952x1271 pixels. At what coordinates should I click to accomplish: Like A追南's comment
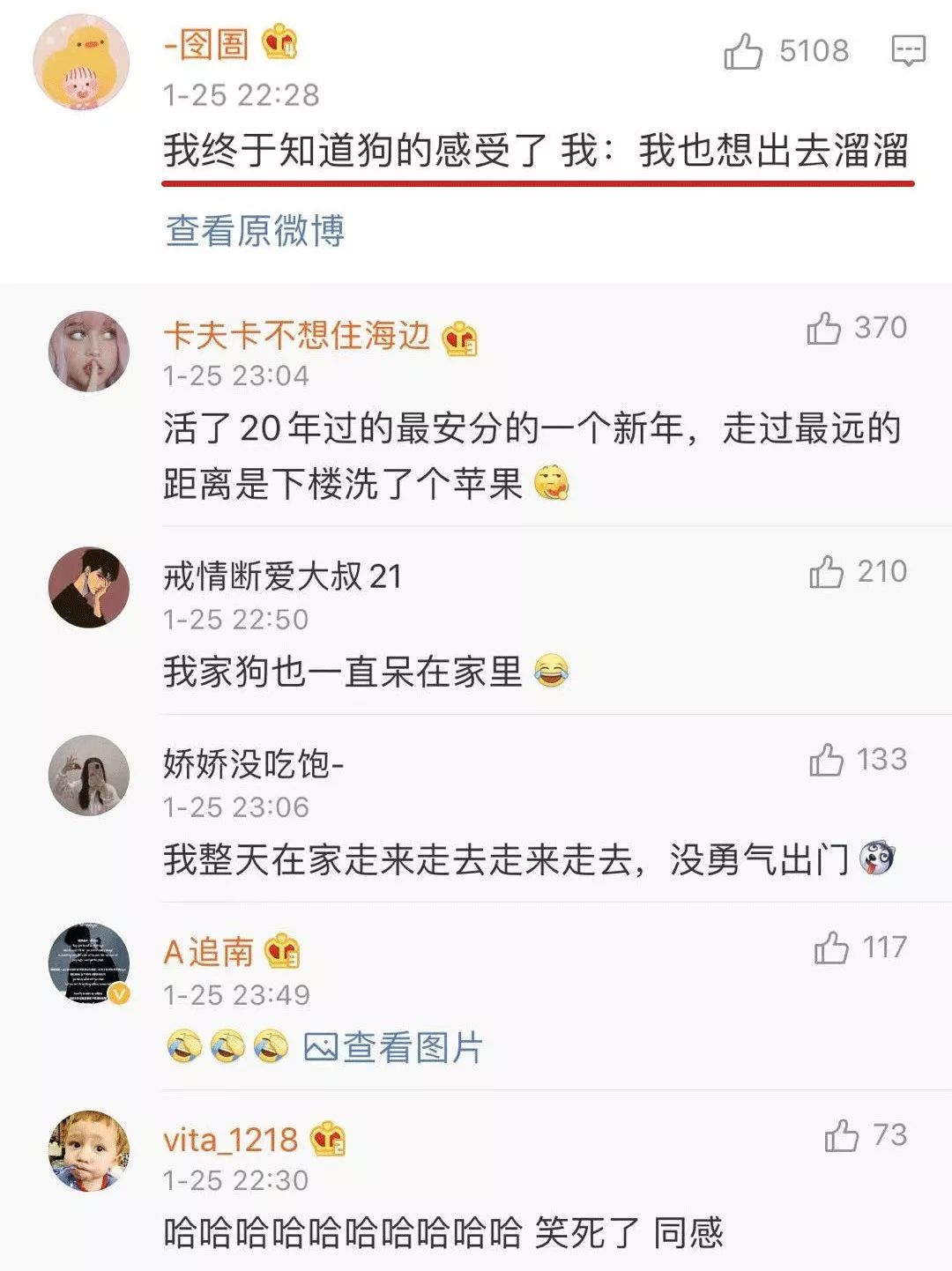click(x=831, y=948)
